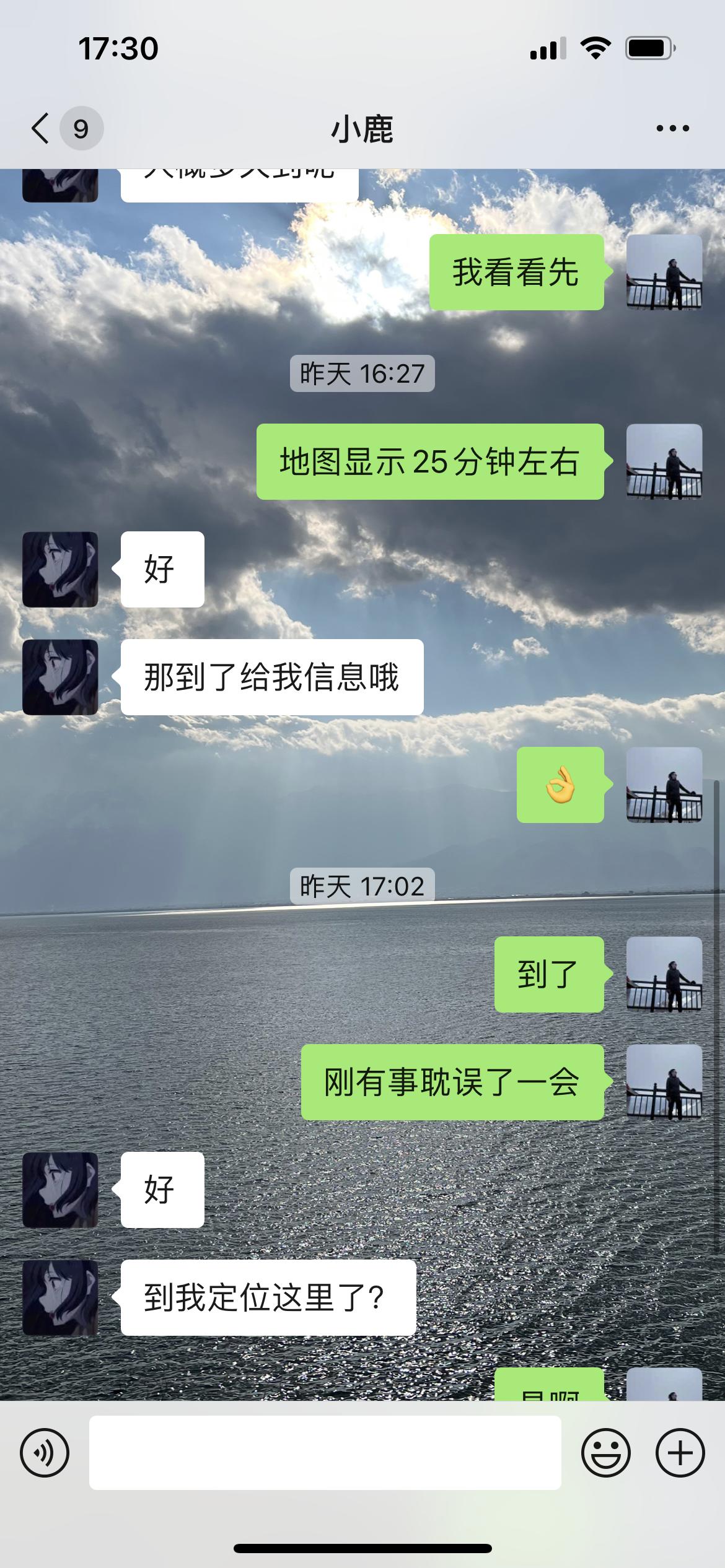Switch to voice message input

coord(45,1452)
